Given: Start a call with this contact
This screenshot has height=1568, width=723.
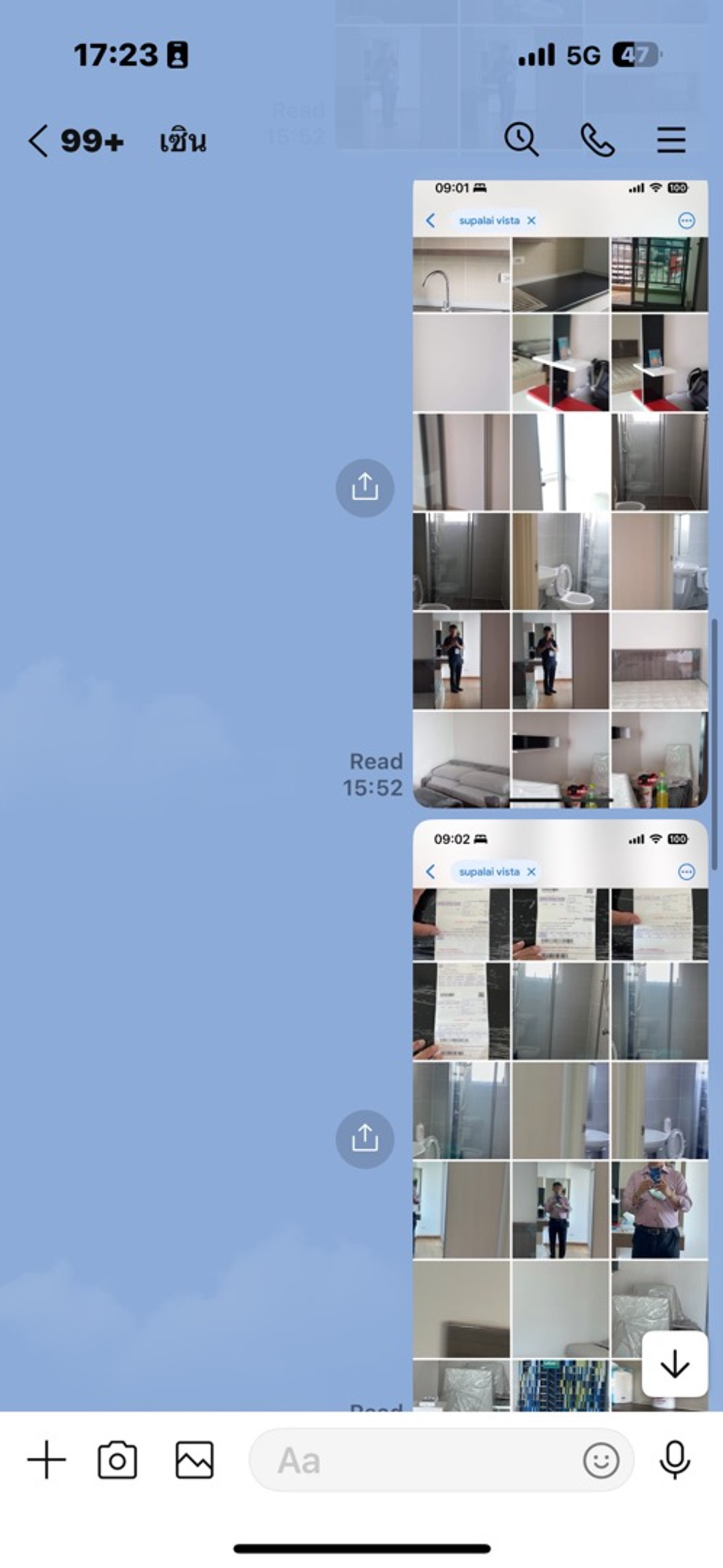Looking at the screenshot, I should pyautogui.click(x=597, y=140).
